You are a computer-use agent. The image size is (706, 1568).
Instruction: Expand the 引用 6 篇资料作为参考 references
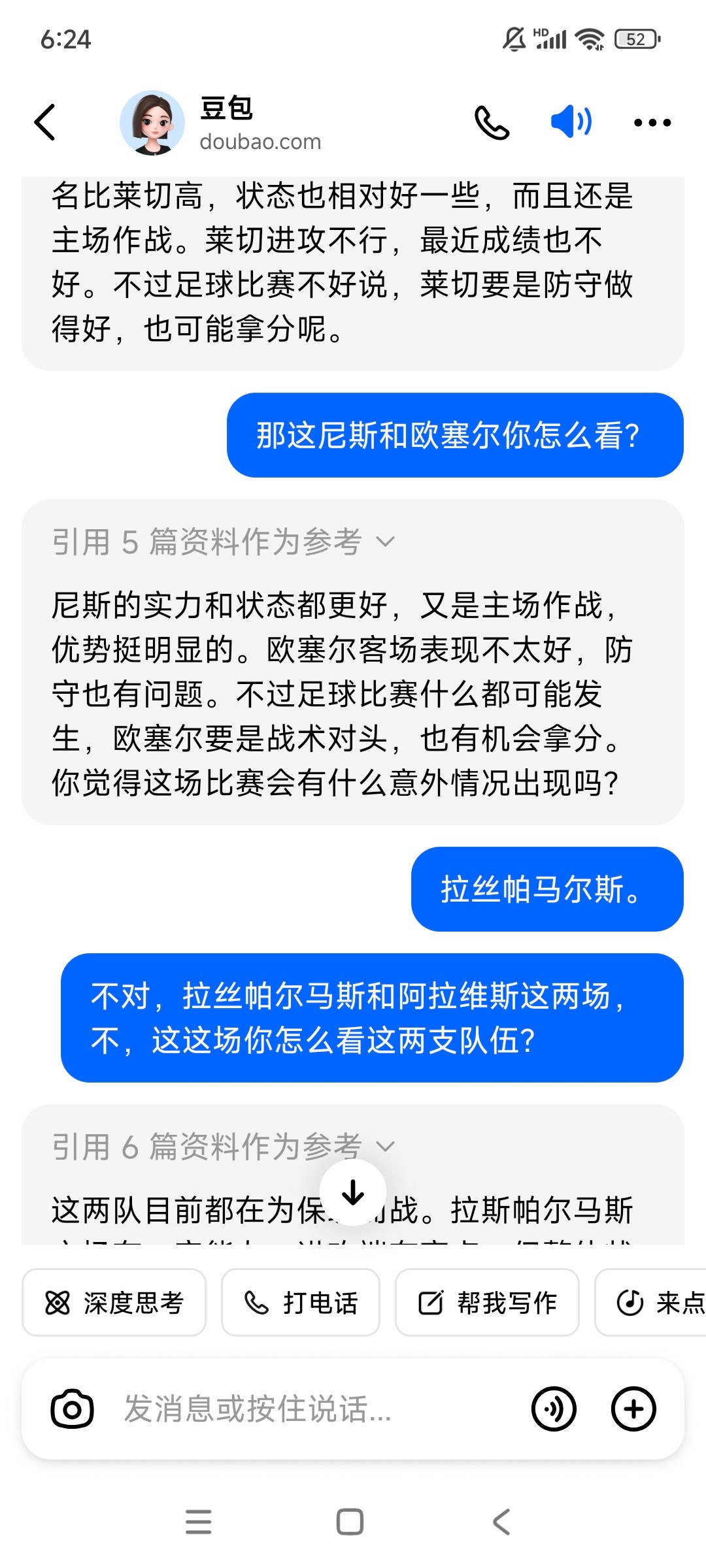pos(223,1147)
